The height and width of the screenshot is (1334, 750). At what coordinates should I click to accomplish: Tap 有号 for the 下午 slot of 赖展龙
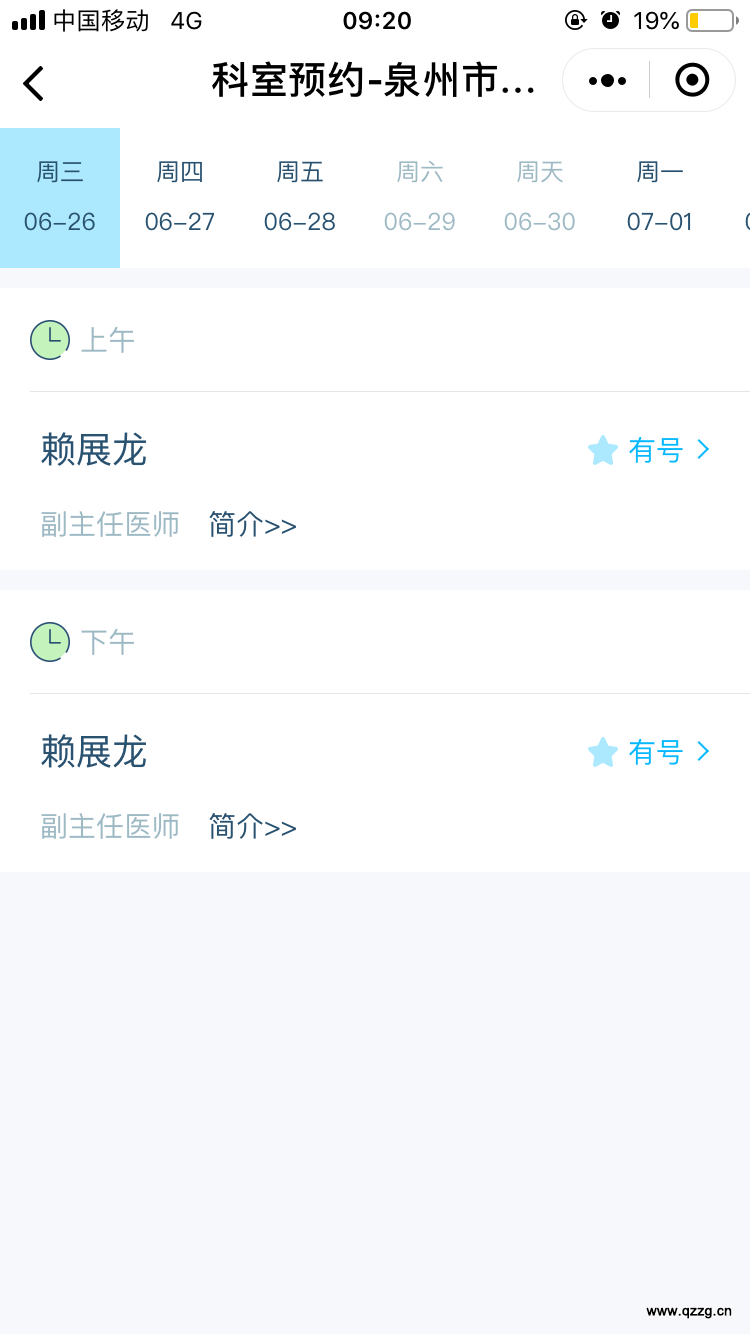click(x=649, y=752)
